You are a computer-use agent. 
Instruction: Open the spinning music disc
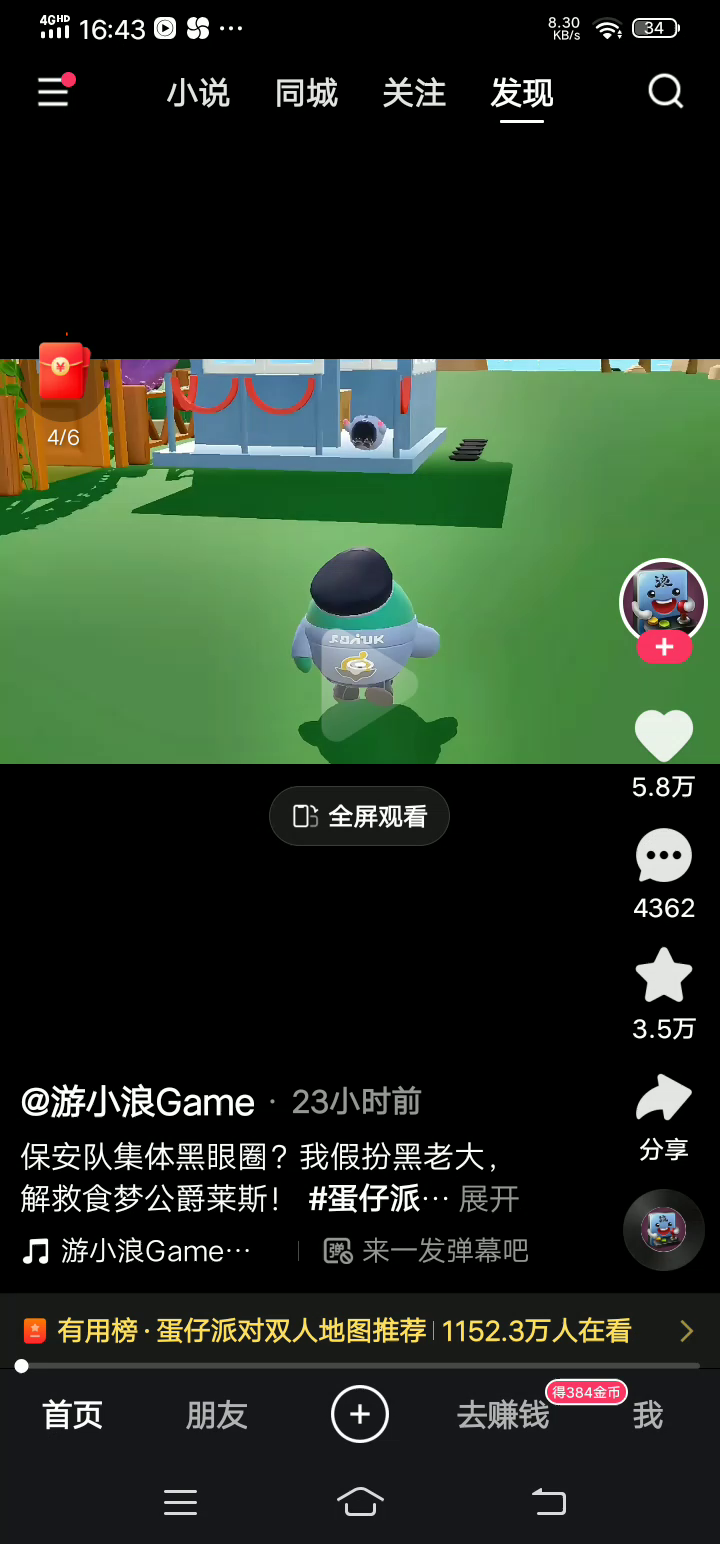(x=664, y=1229)
